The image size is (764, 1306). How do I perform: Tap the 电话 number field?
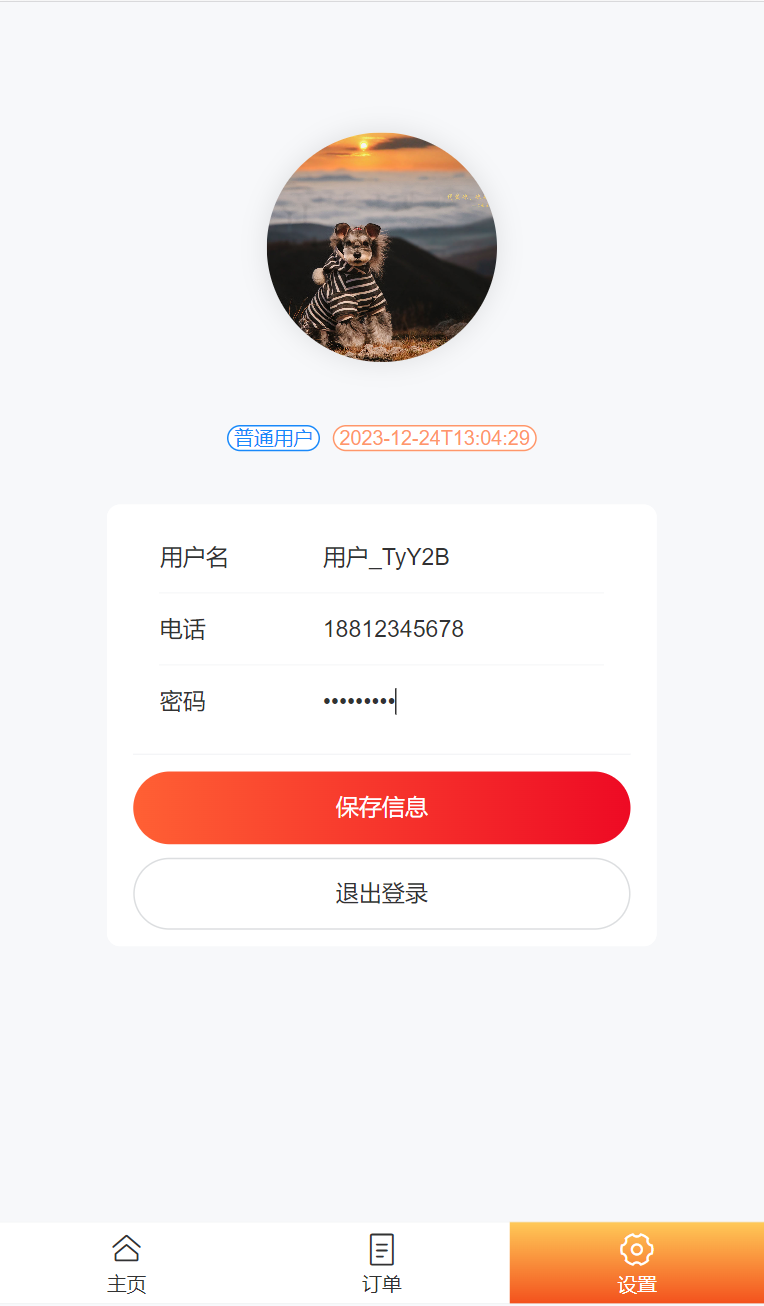(x=460, y=630)
